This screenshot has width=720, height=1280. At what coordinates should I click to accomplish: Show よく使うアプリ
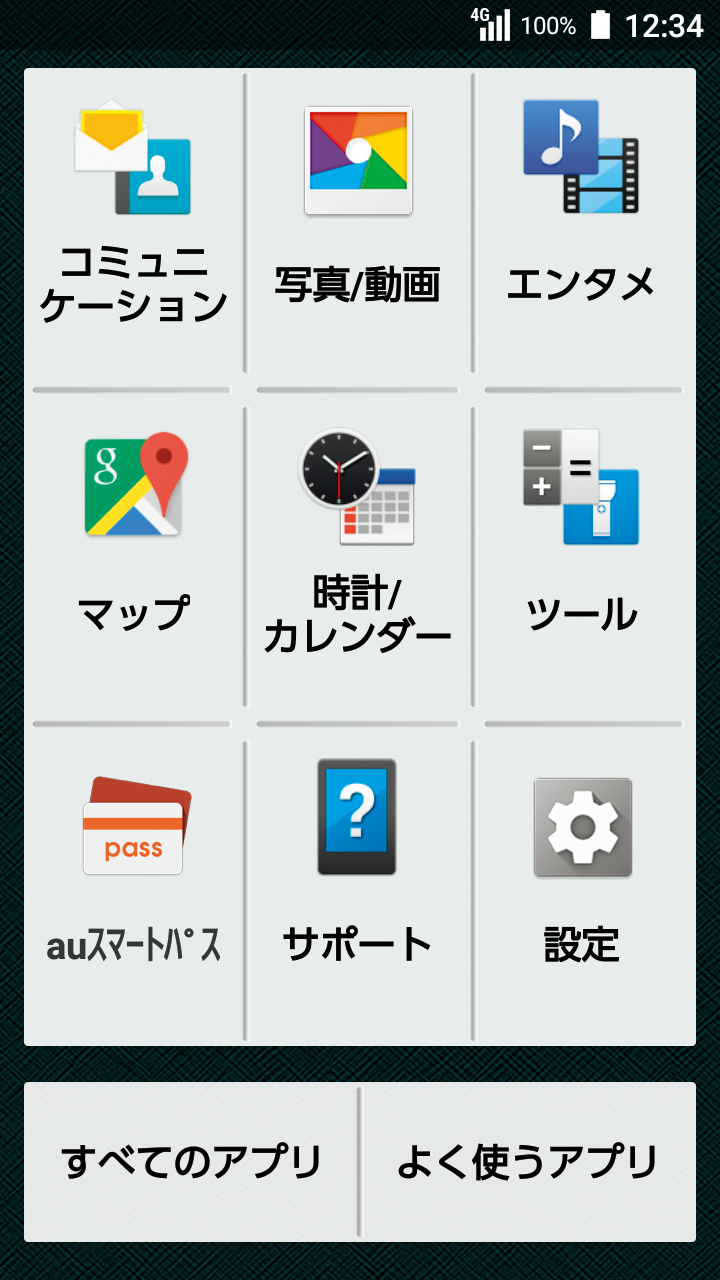point(529,1162)
